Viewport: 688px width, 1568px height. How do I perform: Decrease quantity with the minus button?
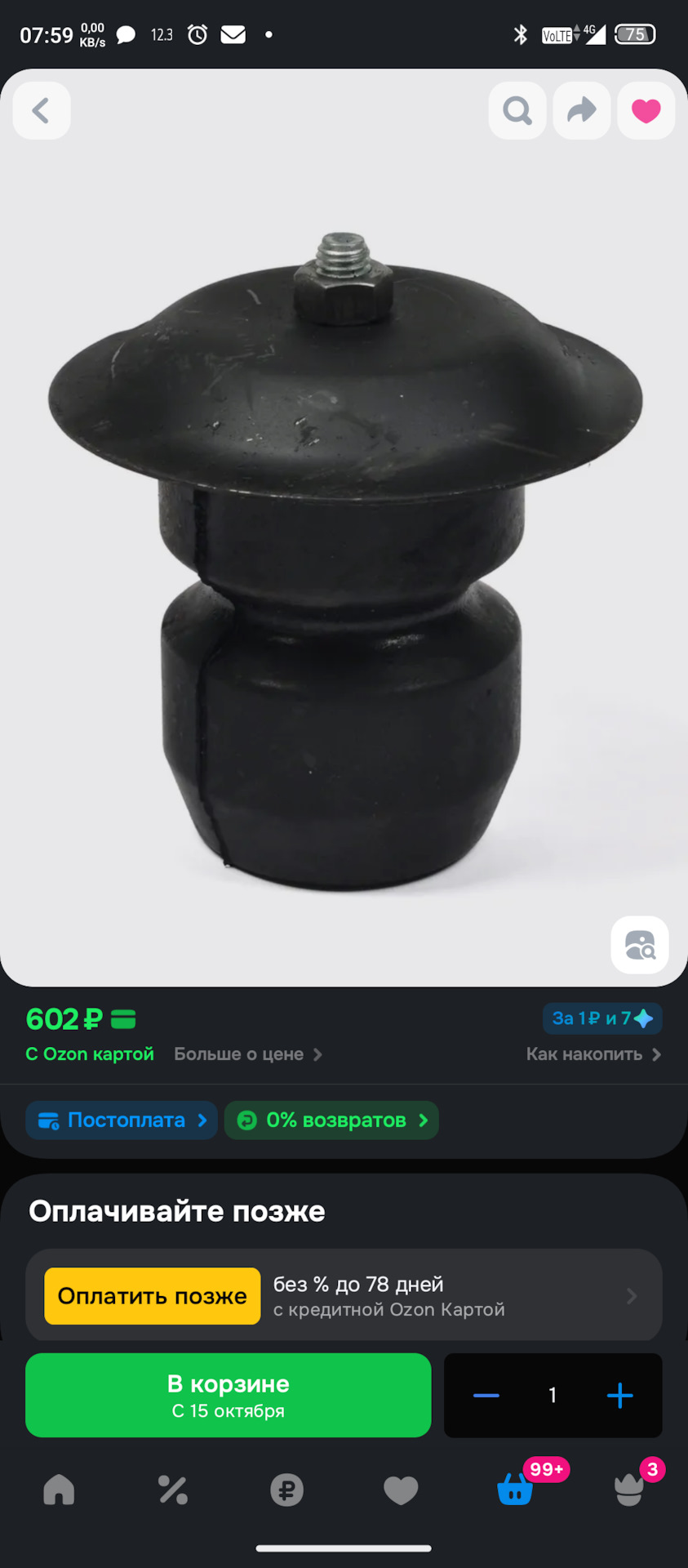click(486, 1395)
